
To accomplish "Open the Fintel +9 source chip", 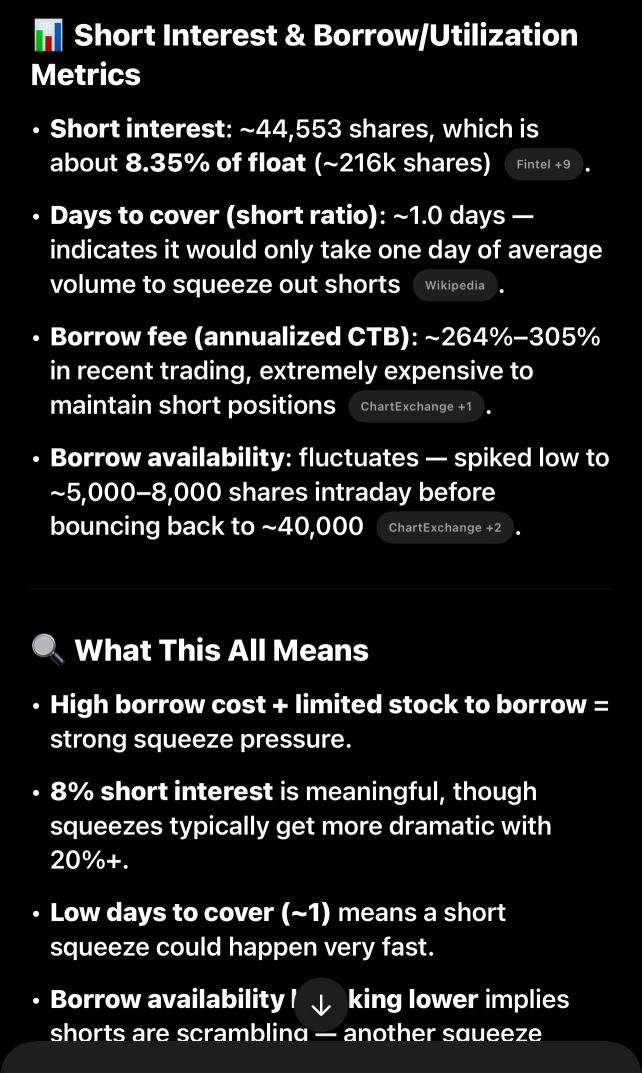I will click(543, 164).
